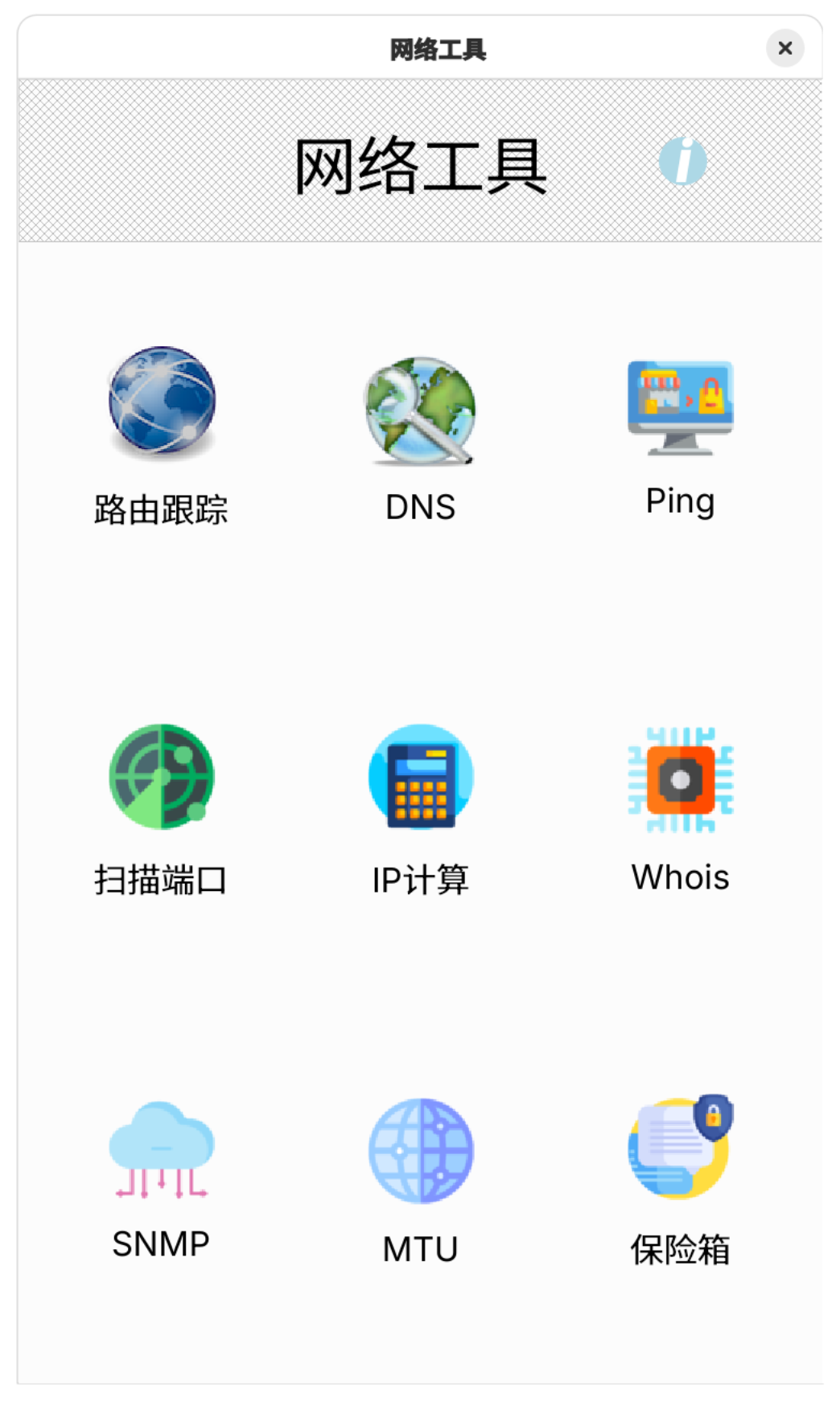Click the 扫描端口 text label
Viewport: 840px width, 1402px height.
coord(162,880)
